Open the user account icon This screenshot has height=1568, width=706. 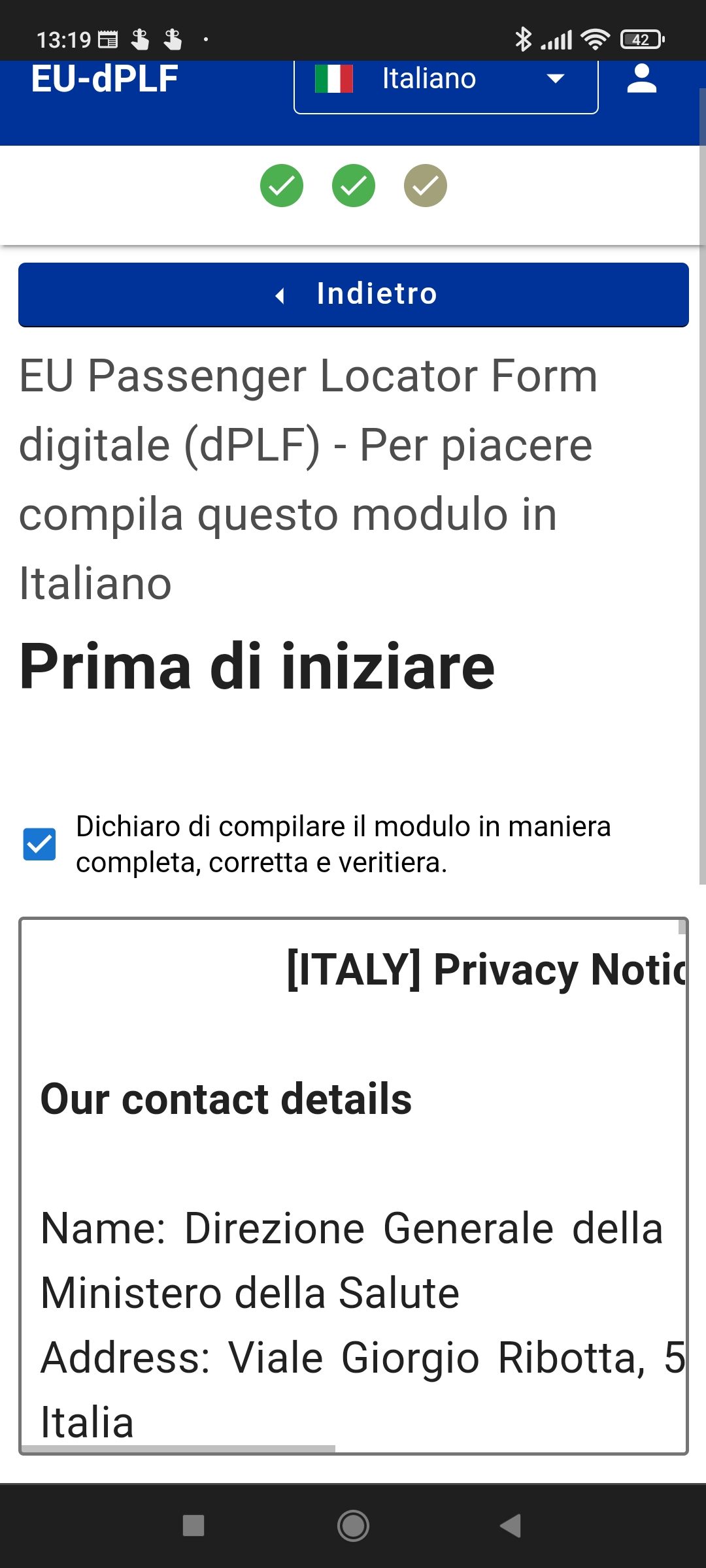[x=641, y=79]
